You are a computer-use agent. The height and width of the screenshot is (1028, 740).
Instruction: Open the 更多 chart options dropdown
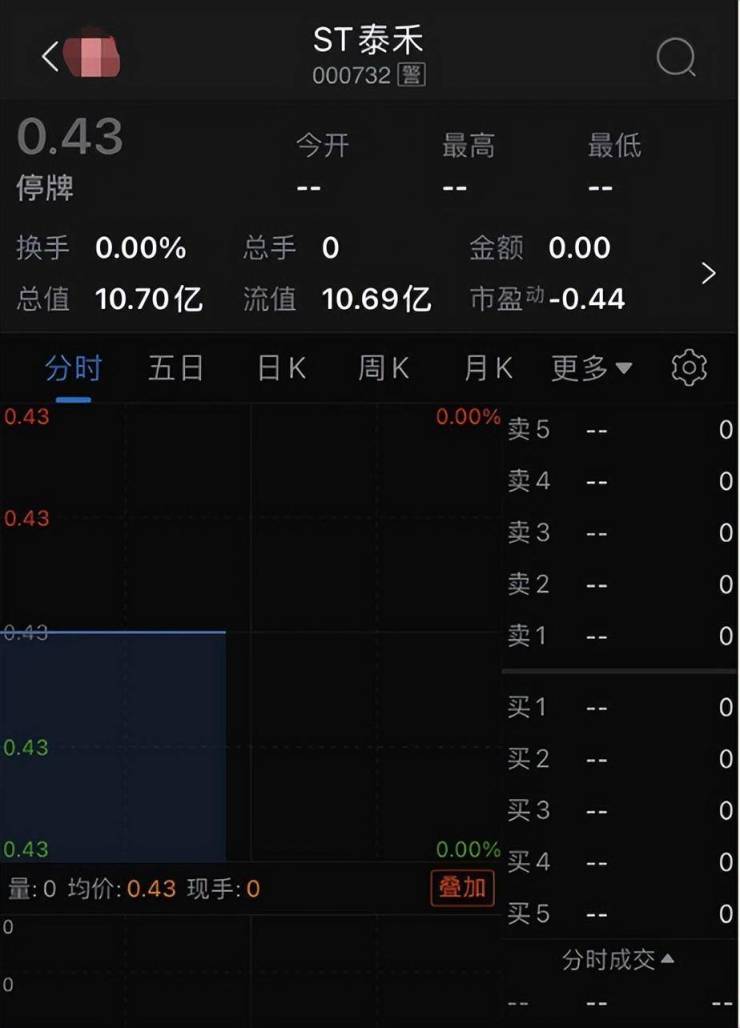coord(591,369)
